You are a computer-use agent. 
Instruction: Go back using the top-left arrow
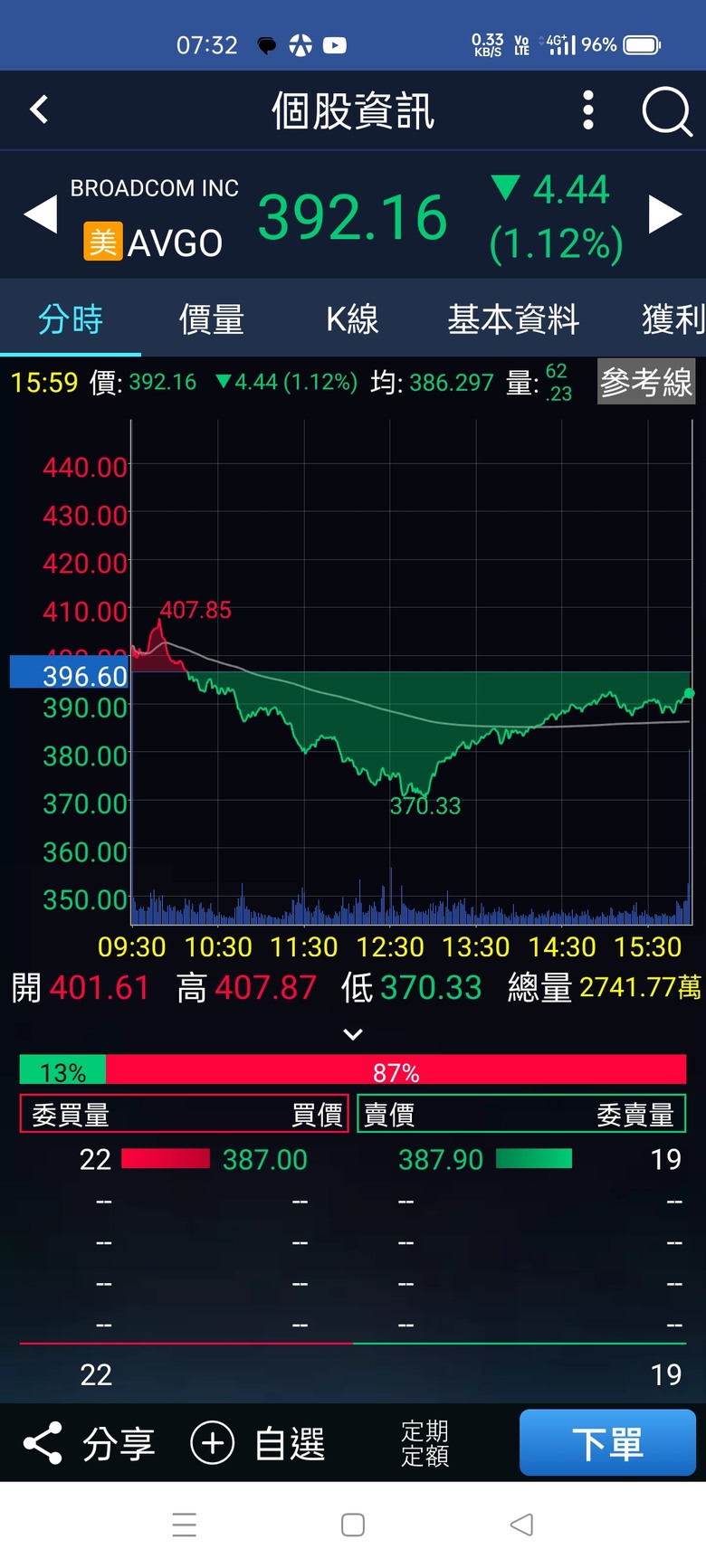point(39,110)
